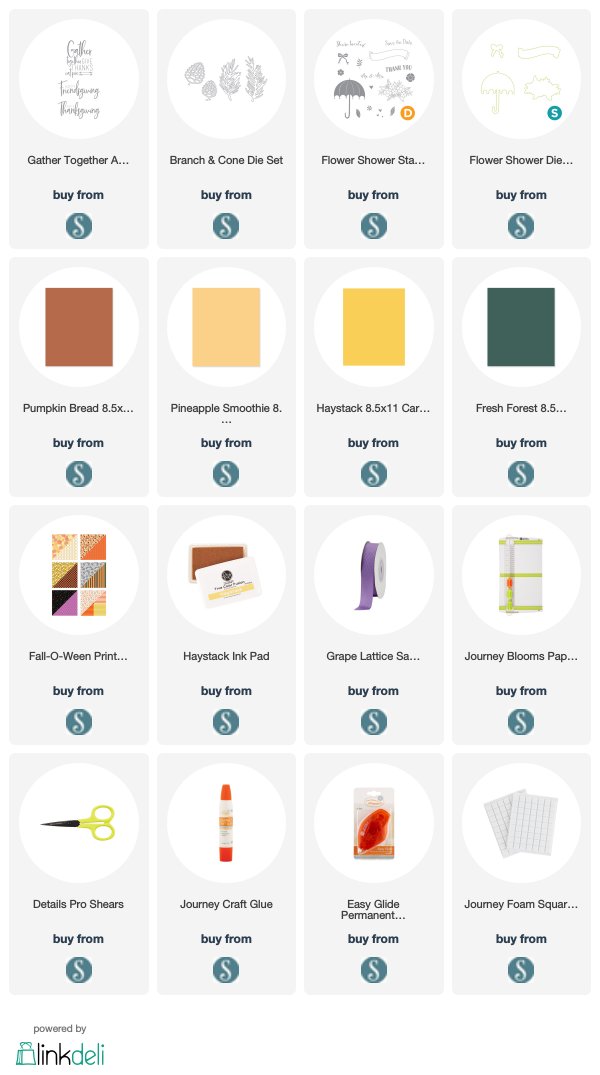600x1075 pixels.
Task: View the Flower Shower stamp set
Action: [x=374, y=129]
